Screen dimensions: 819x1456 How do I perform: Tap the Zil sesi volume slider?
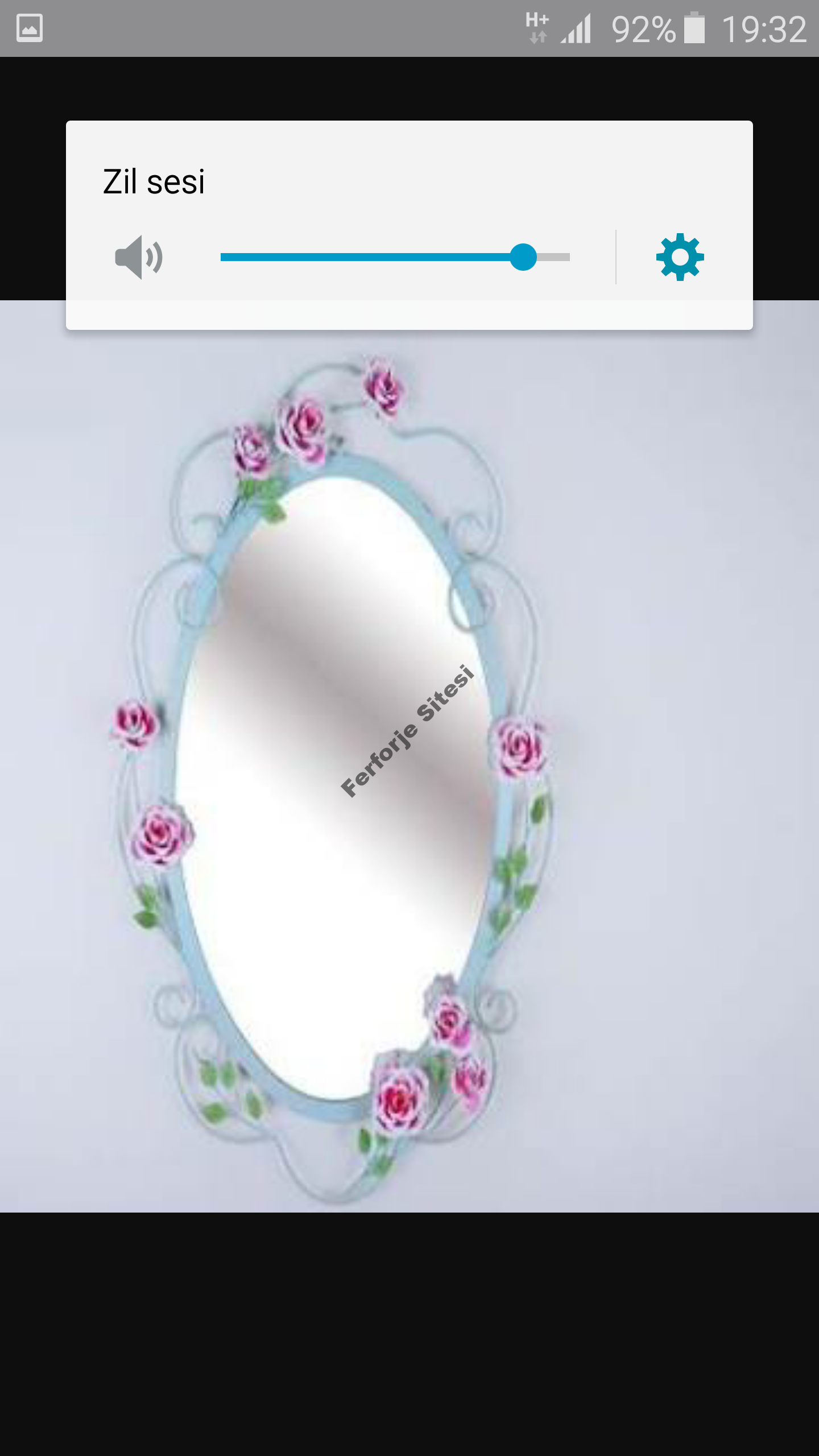[395, 257]
